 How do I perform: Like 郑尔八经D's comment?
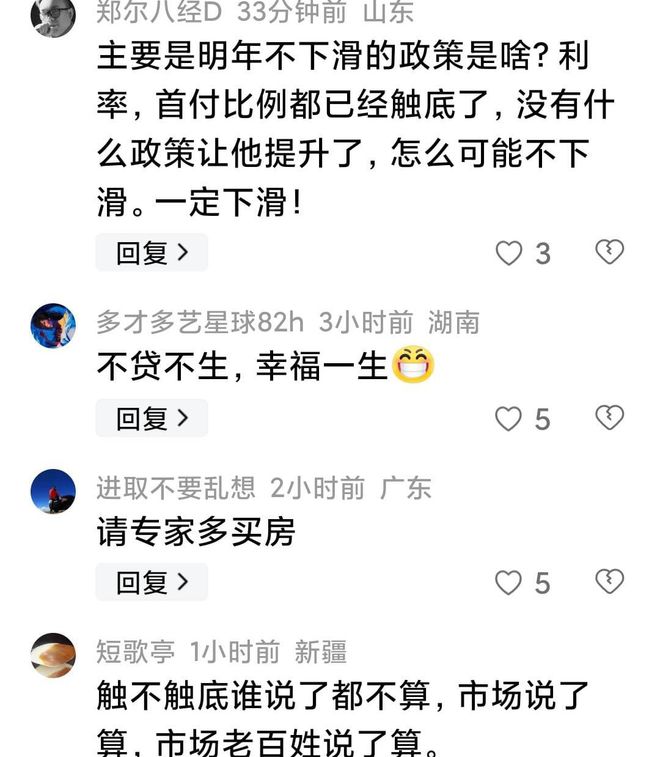pyautogui.click(x=509, y=253)
